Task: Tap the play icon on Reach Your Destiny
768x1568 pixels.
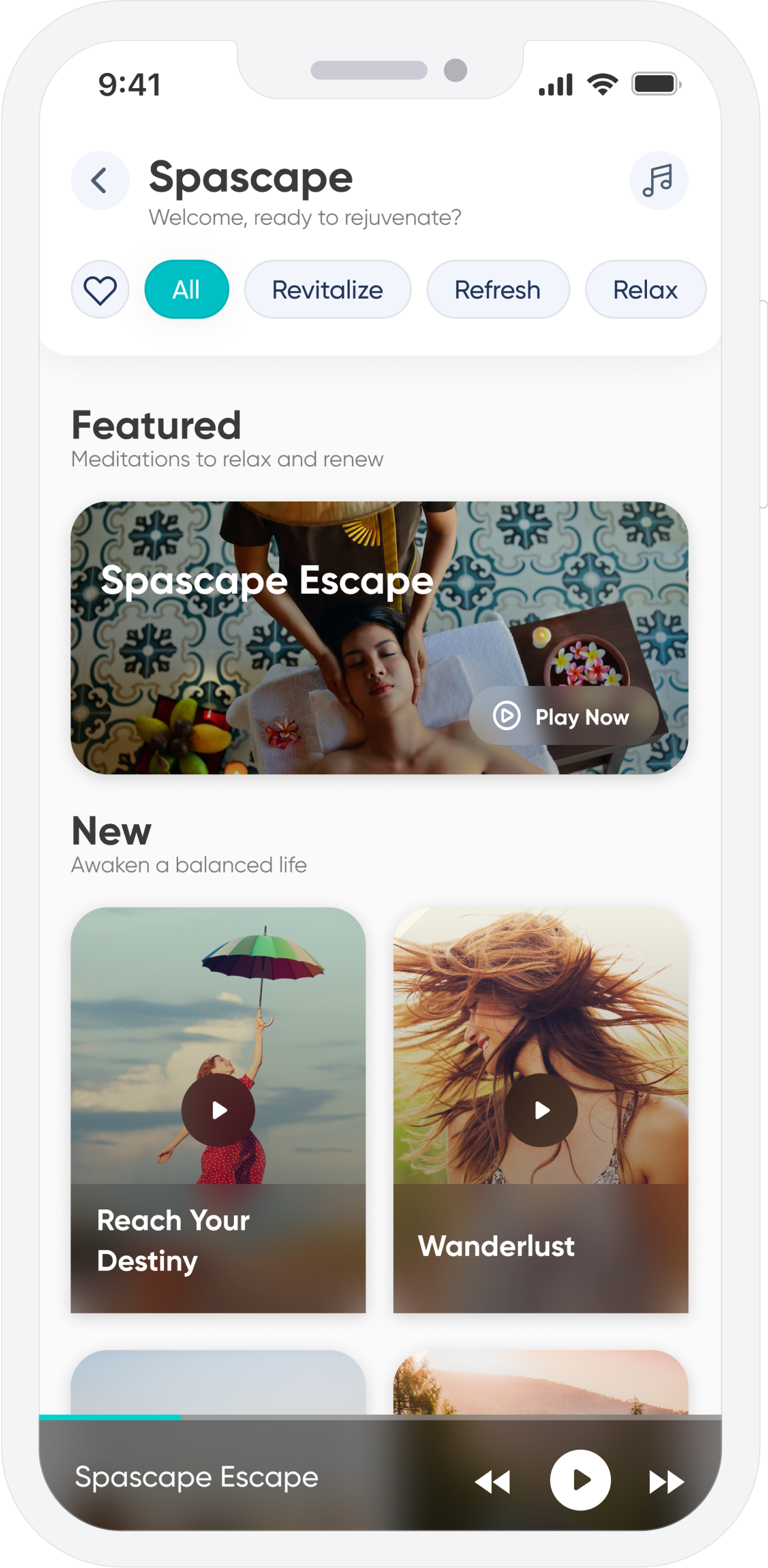Action: tap(218, 1109)
